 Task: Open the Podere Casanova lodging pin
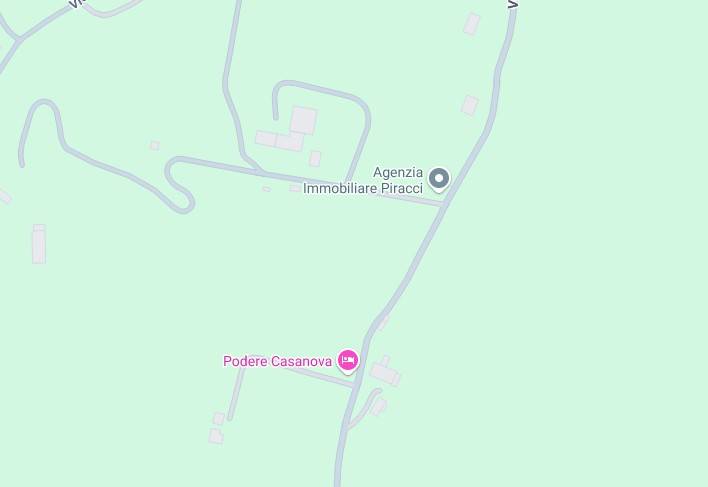(x=347, y=360)
